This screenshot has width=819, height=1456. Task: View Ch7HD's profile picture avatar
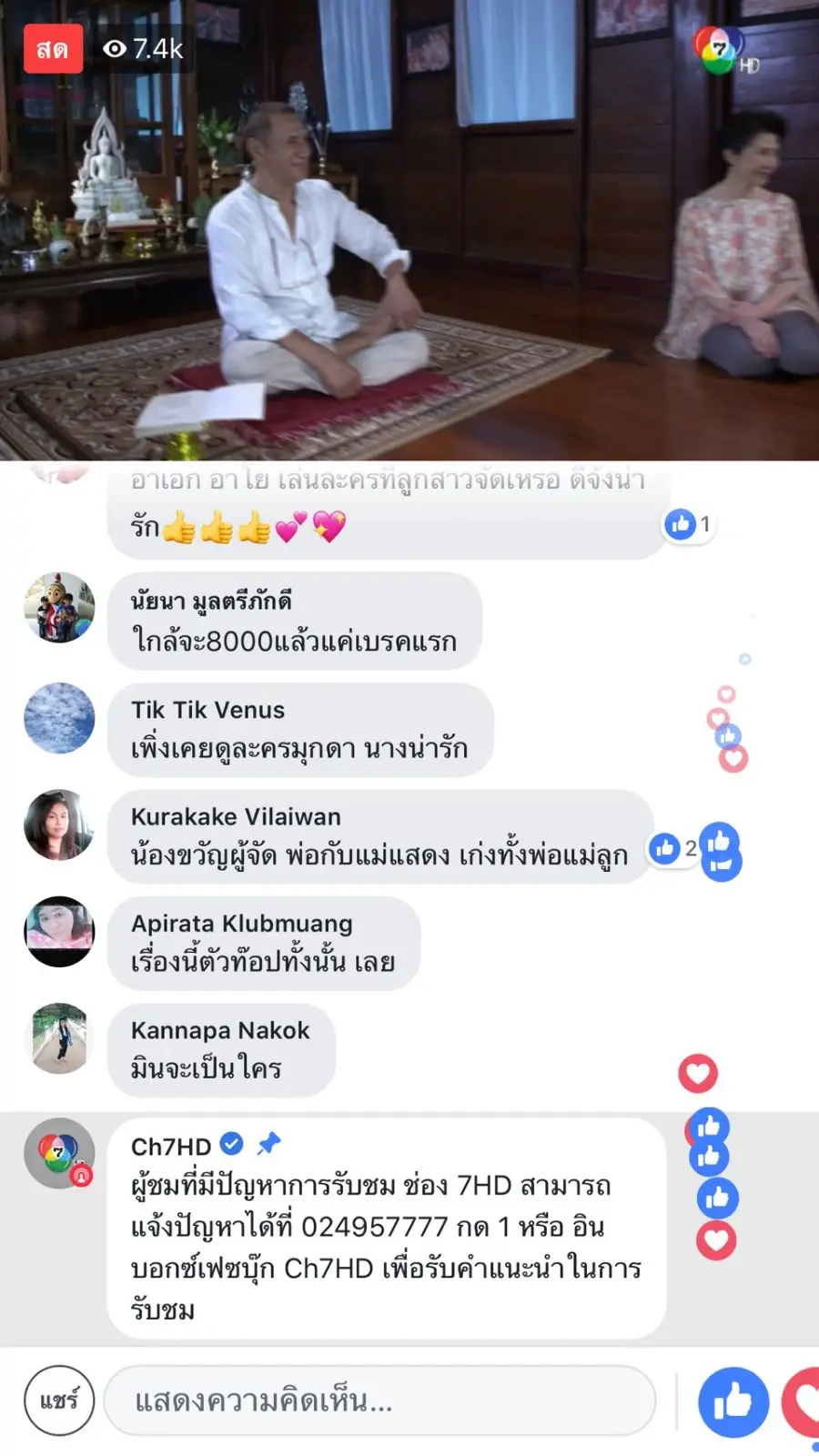point(59,1153)
